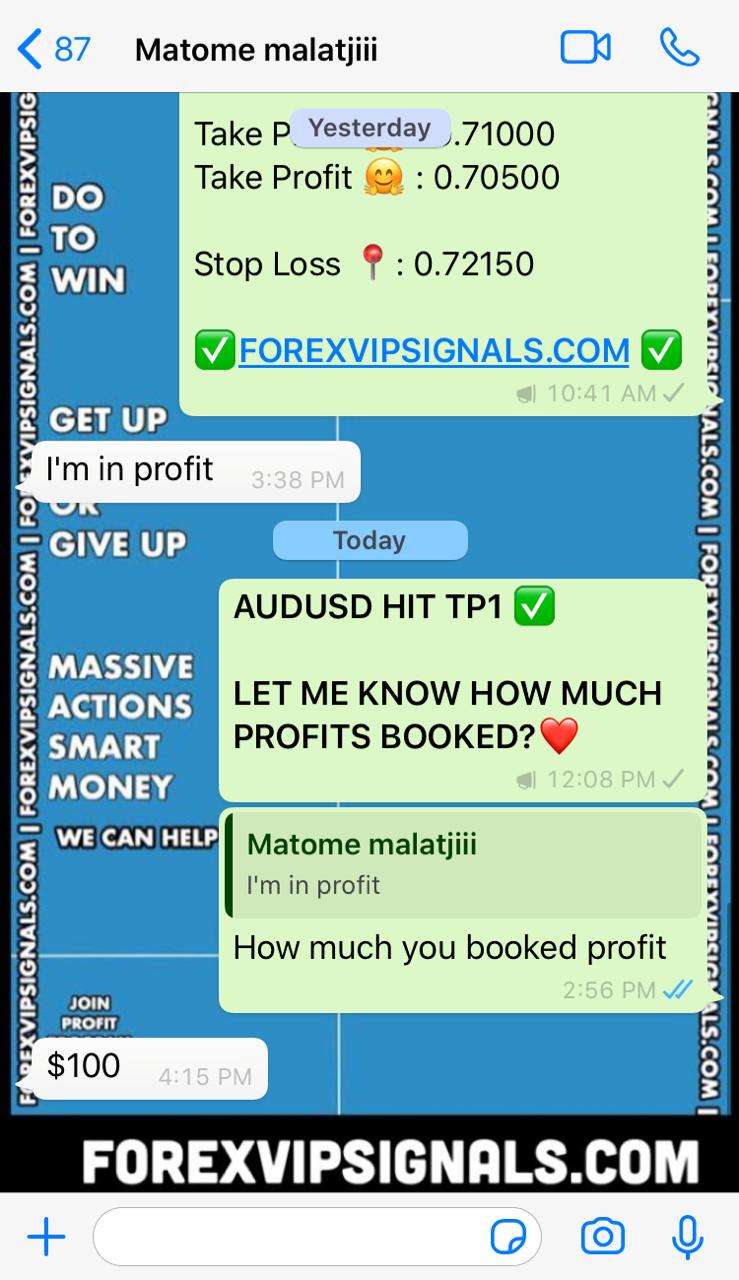Open the attachment plus menu
Image resolution: width=739 pixels, height=1280 pixels.
[x=46, y=1237]
